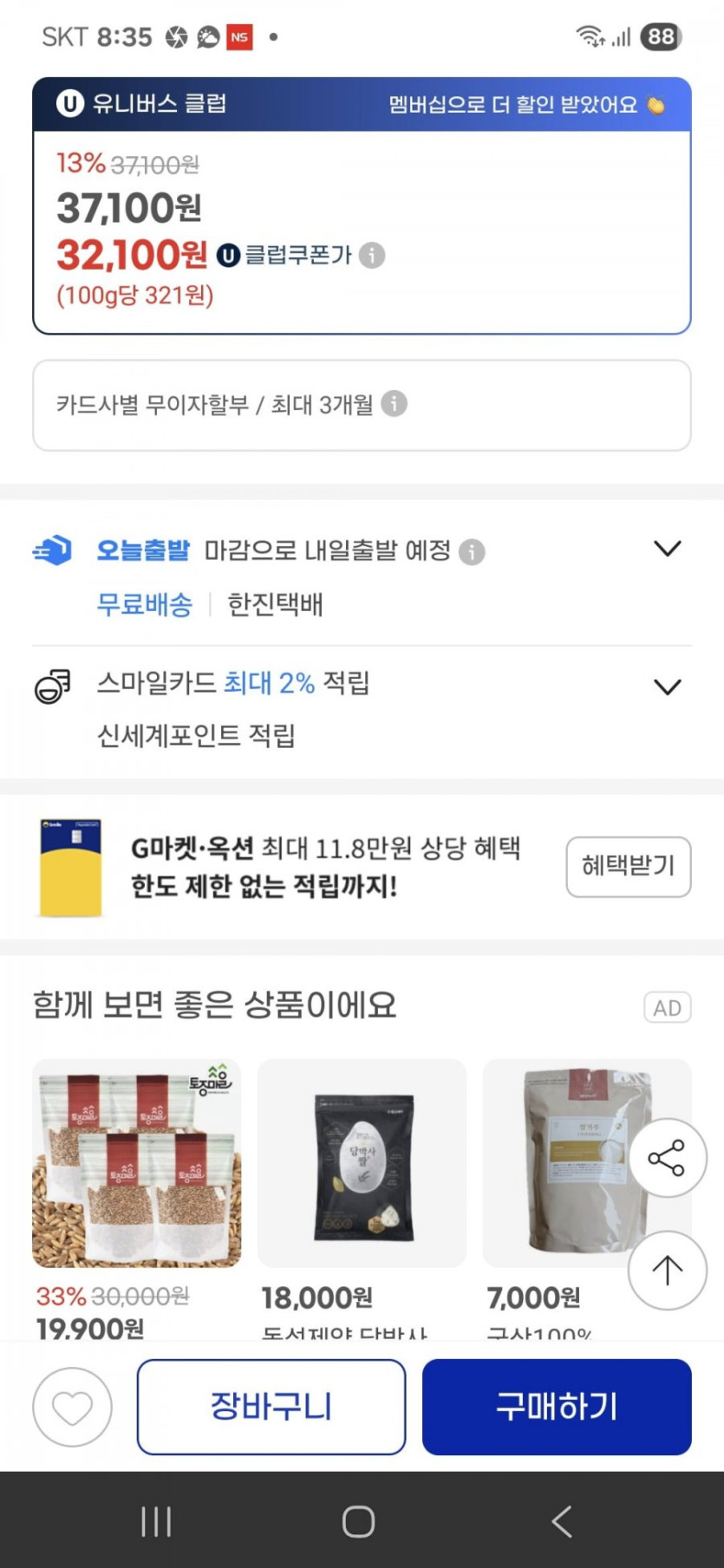Tap 구매하기 to purchase
724x1568 pixels.
[557, 1407]
